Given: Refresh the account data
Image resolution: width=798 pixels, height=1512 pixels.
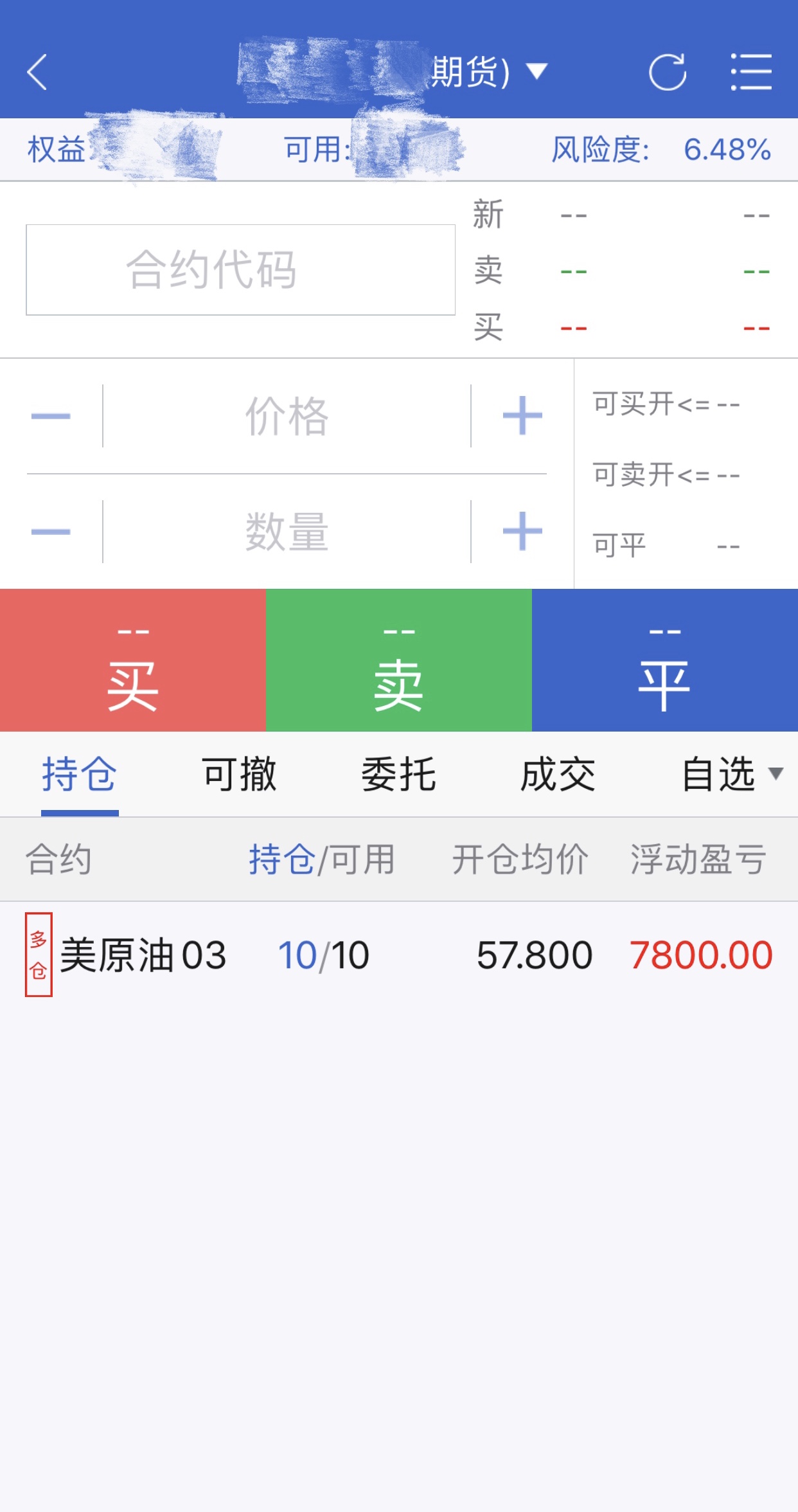Looking at the screenshot, I should [668, 72].
